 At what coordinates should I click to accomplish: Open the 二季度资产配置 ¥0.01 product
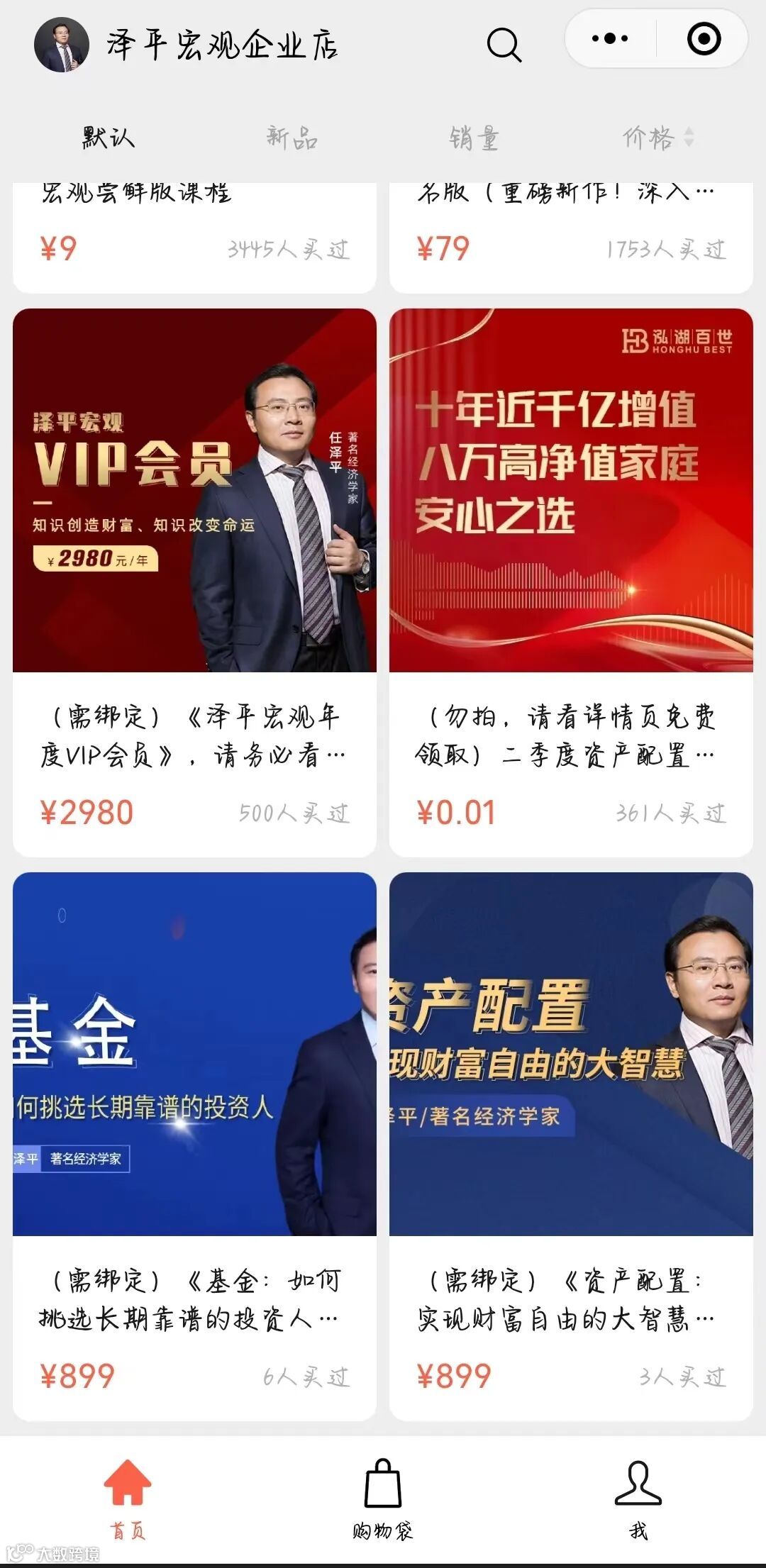(x=570, y=582)
